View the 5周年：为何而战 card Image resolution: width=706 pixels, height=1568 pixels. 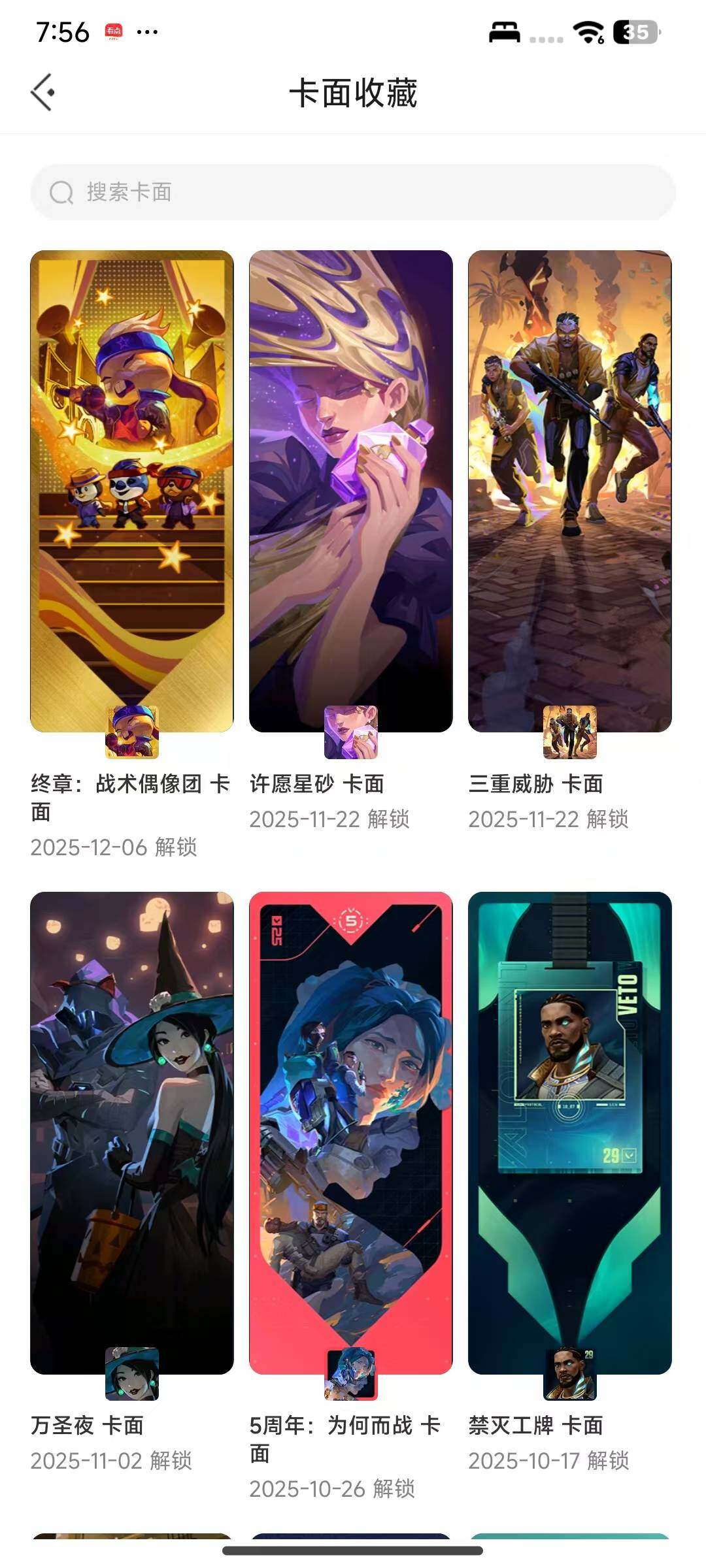click(x=350, y=1132)
